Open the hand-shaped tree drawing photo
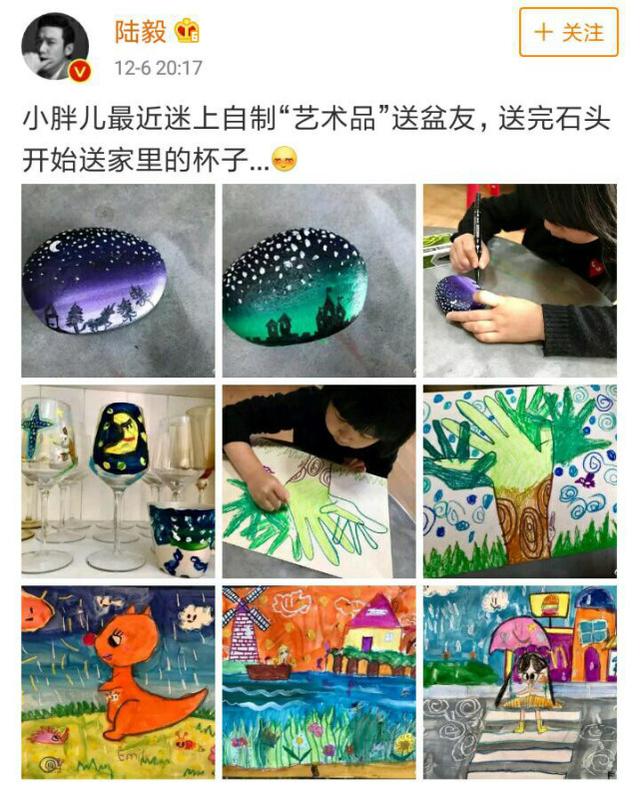The height and width of the screenshot is (790, 640). 520,481
